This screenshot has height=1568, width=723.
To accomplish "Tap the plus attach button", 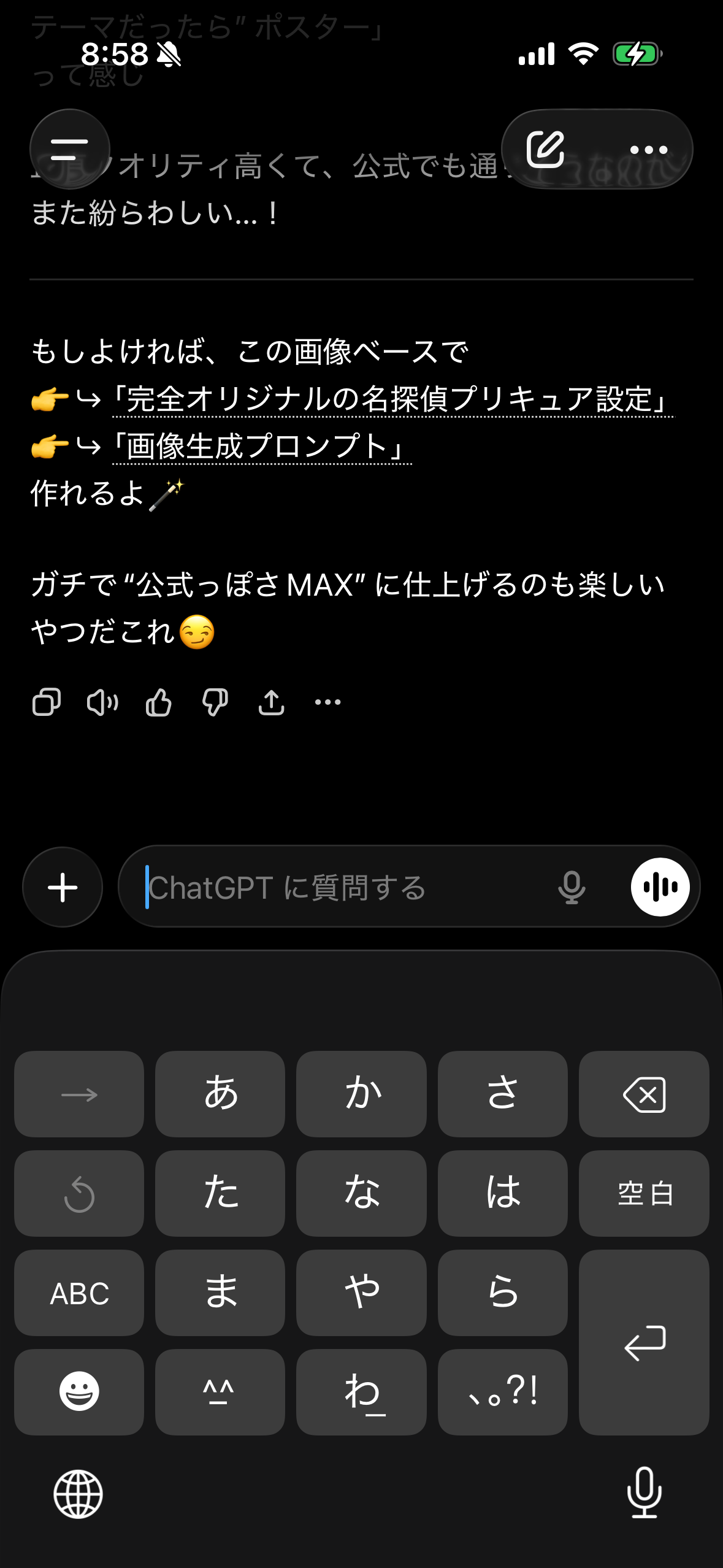I will pos(63,887).
